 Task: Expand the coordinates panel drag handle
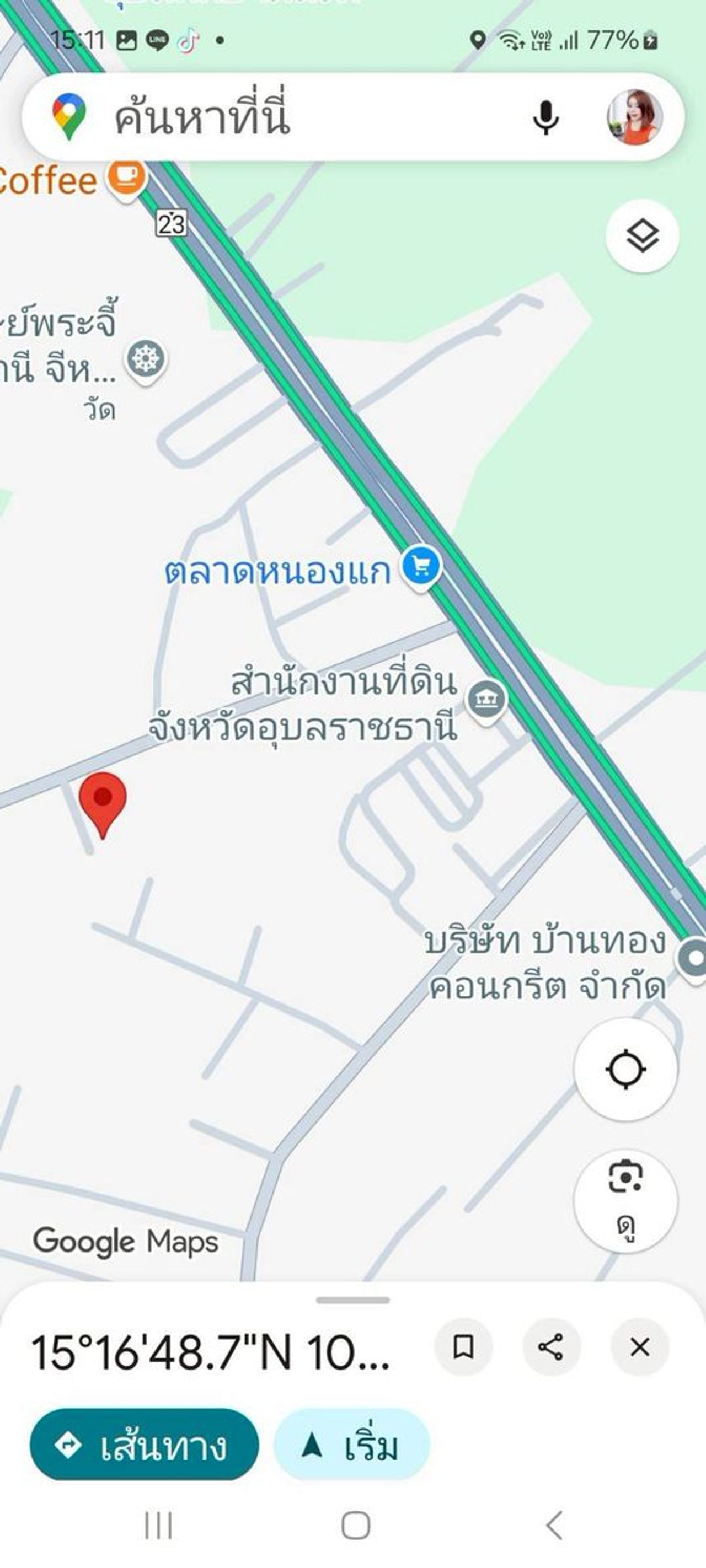click(352, 1299)
